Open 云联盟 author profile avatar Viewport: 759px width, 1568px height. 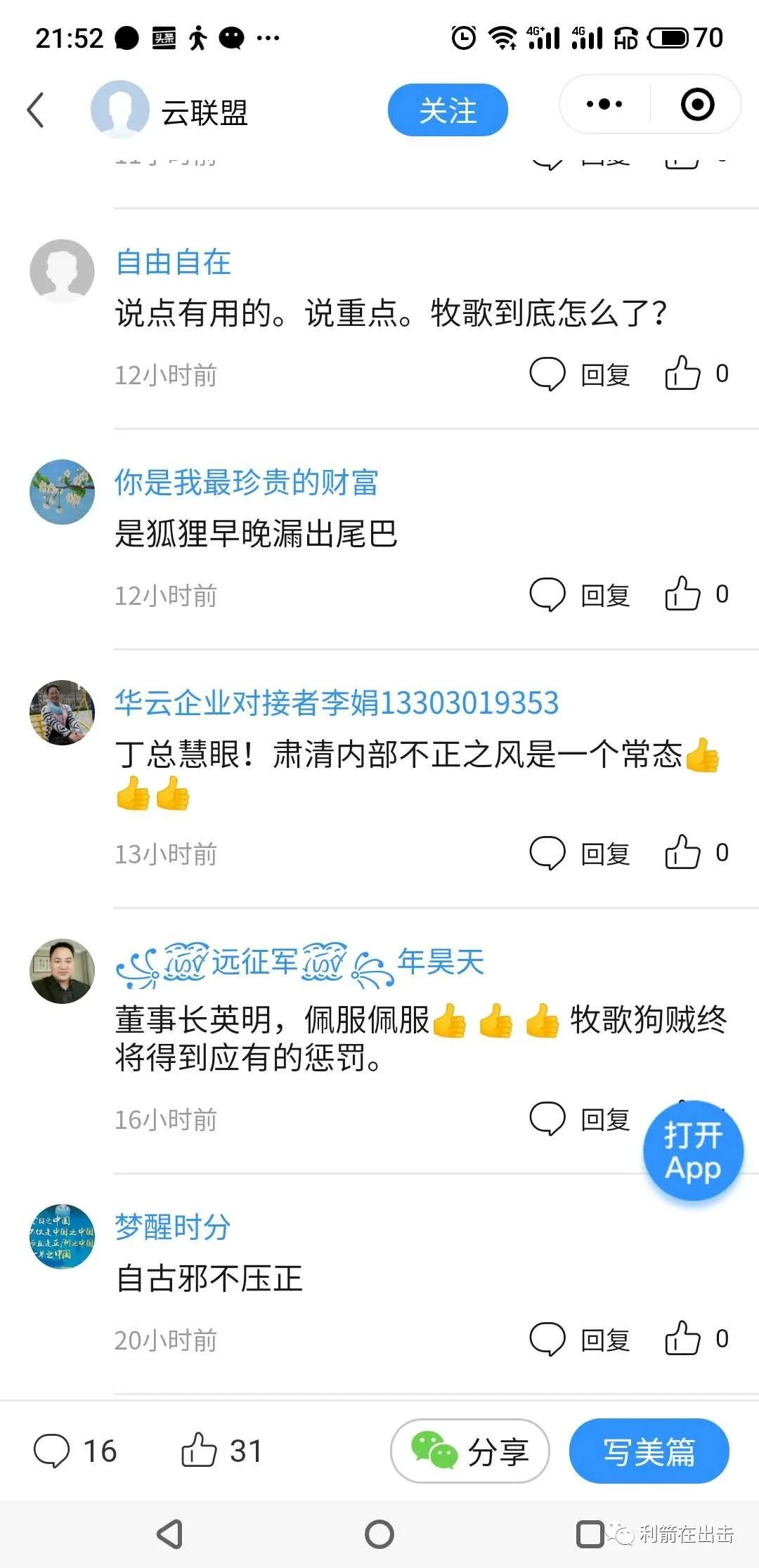pos(119,110)
